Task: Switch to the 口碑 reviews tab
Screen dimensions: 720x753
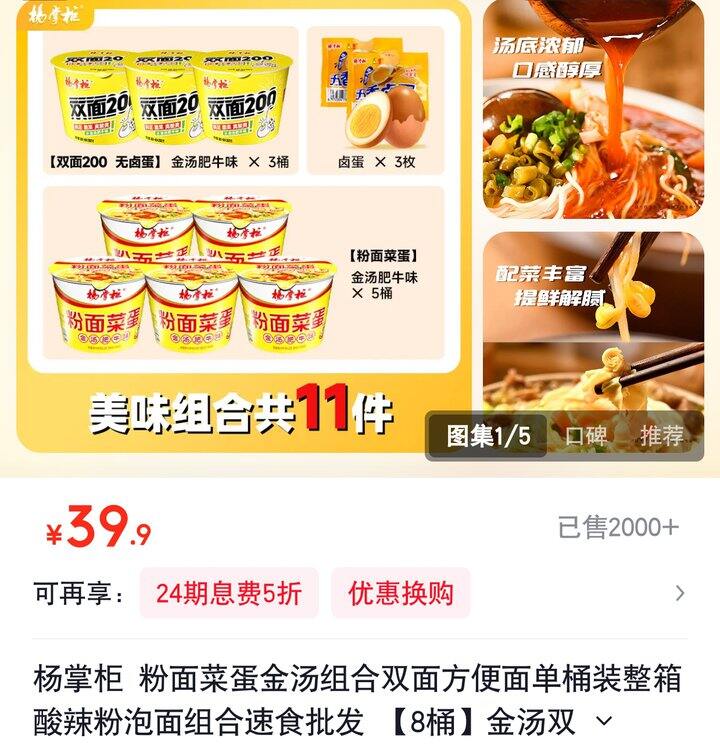Action: (586, 436)
